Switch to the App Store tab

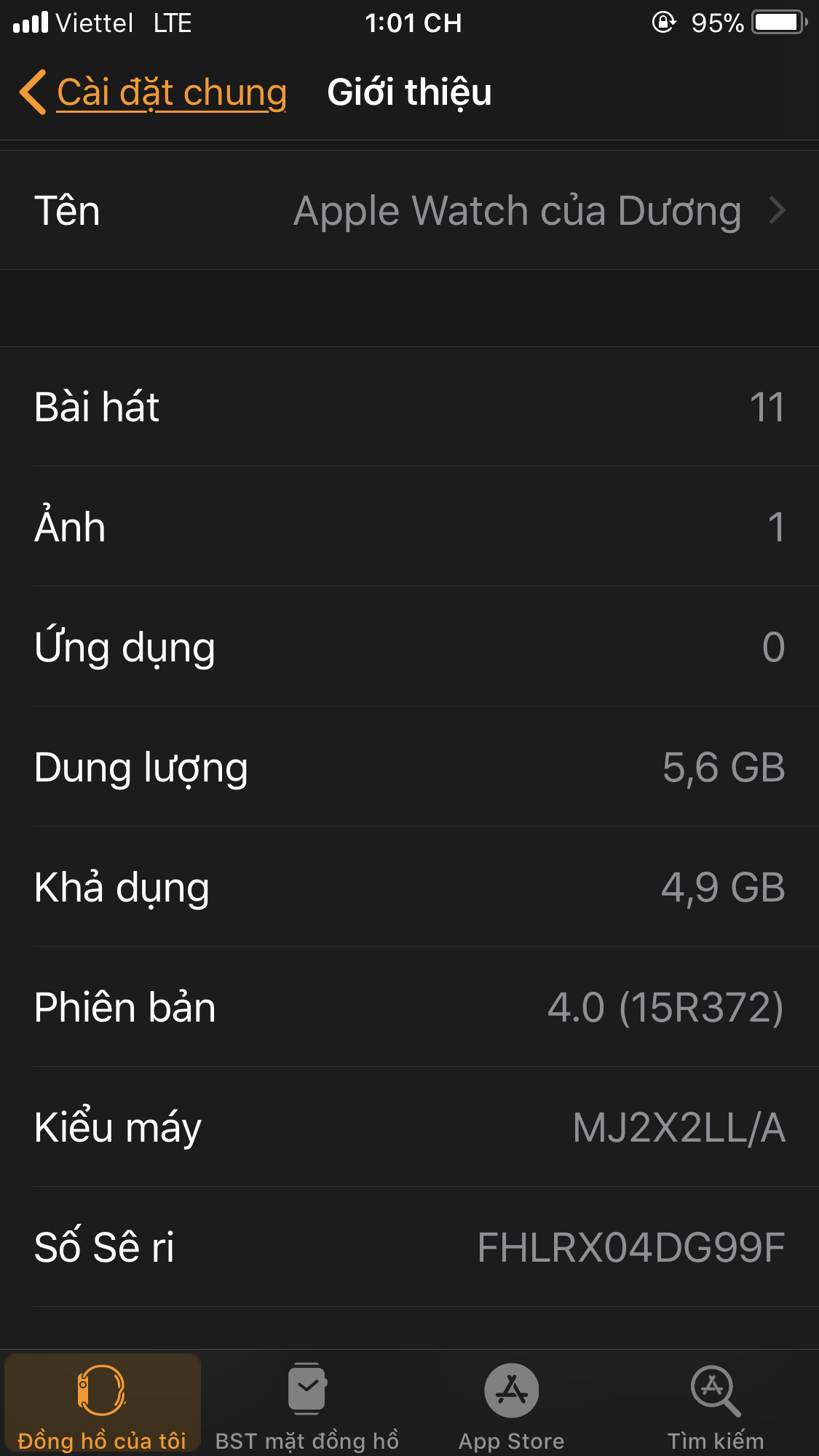(512, 1404)
